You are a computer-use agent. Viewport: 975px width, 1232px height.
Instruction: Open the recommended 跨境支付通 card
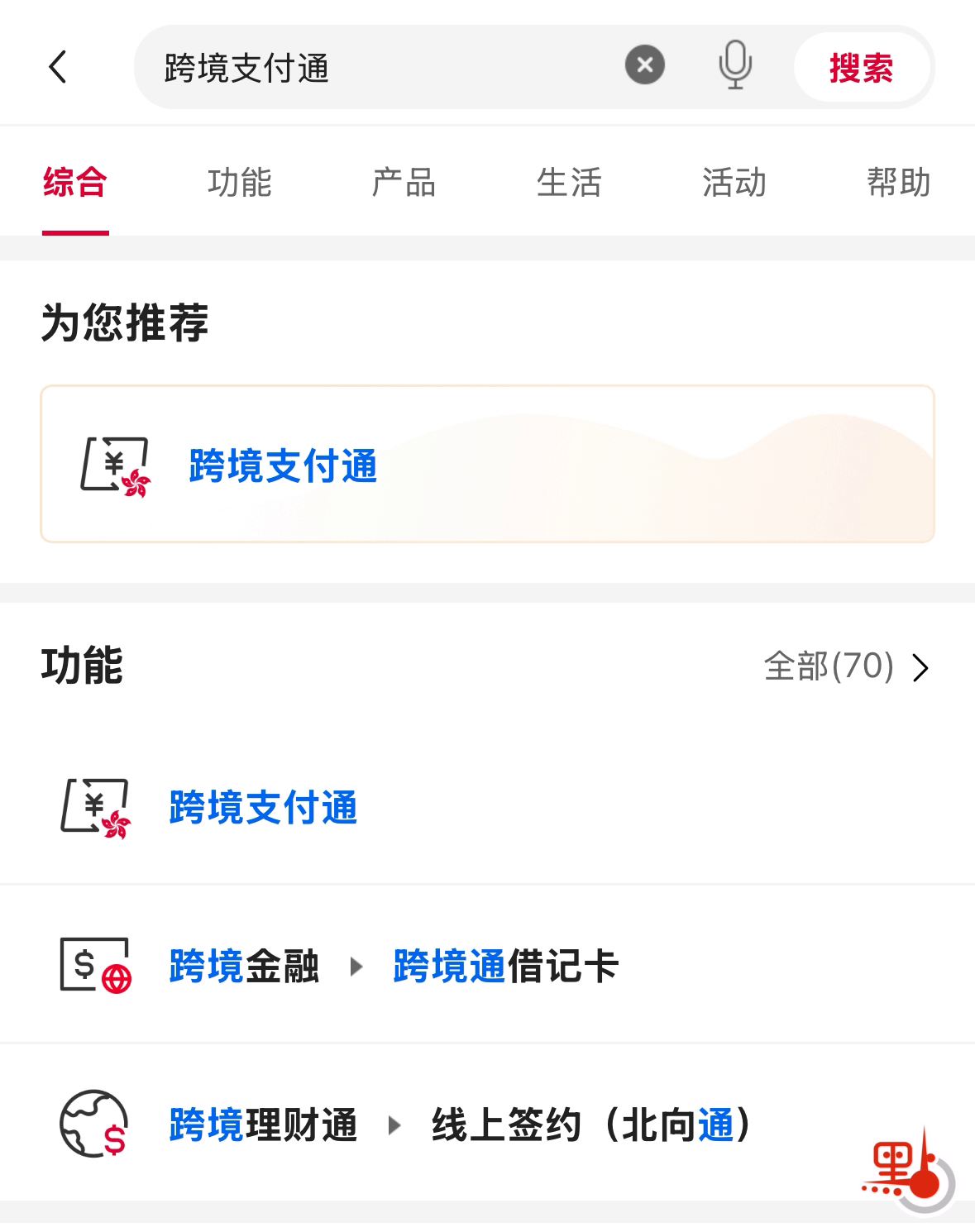pyautogui.click(x=487, y=465)
